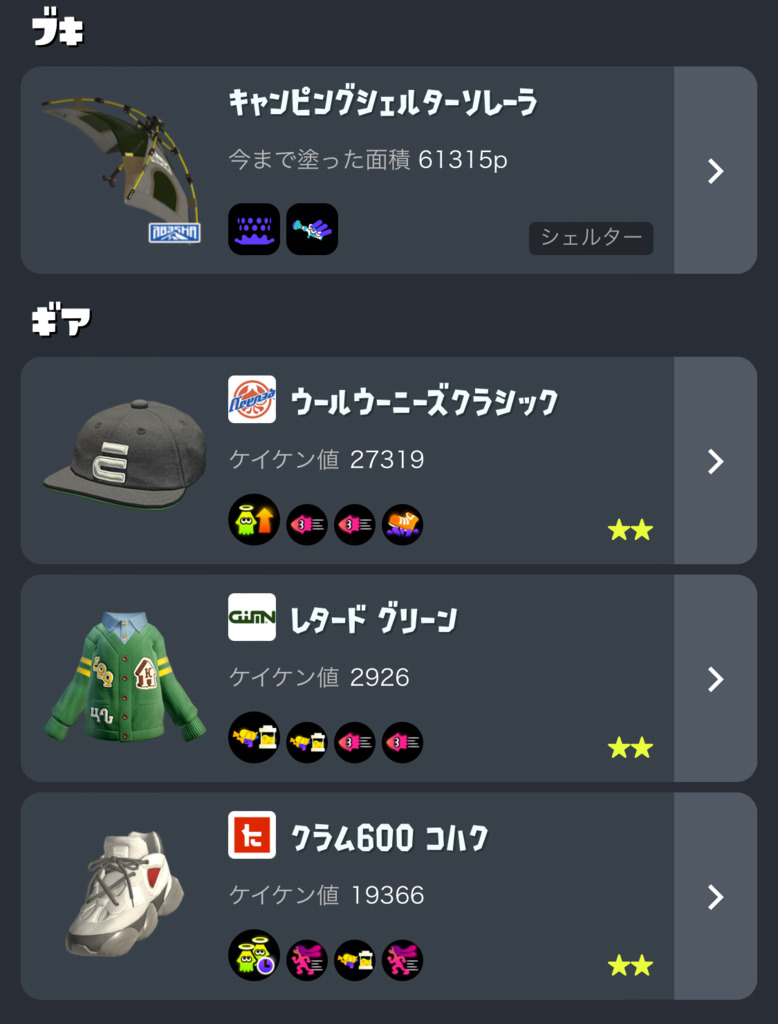Click the two-star rating on レタード グリーン
This screenshot has height=1024, width=778.
(628, 747)
